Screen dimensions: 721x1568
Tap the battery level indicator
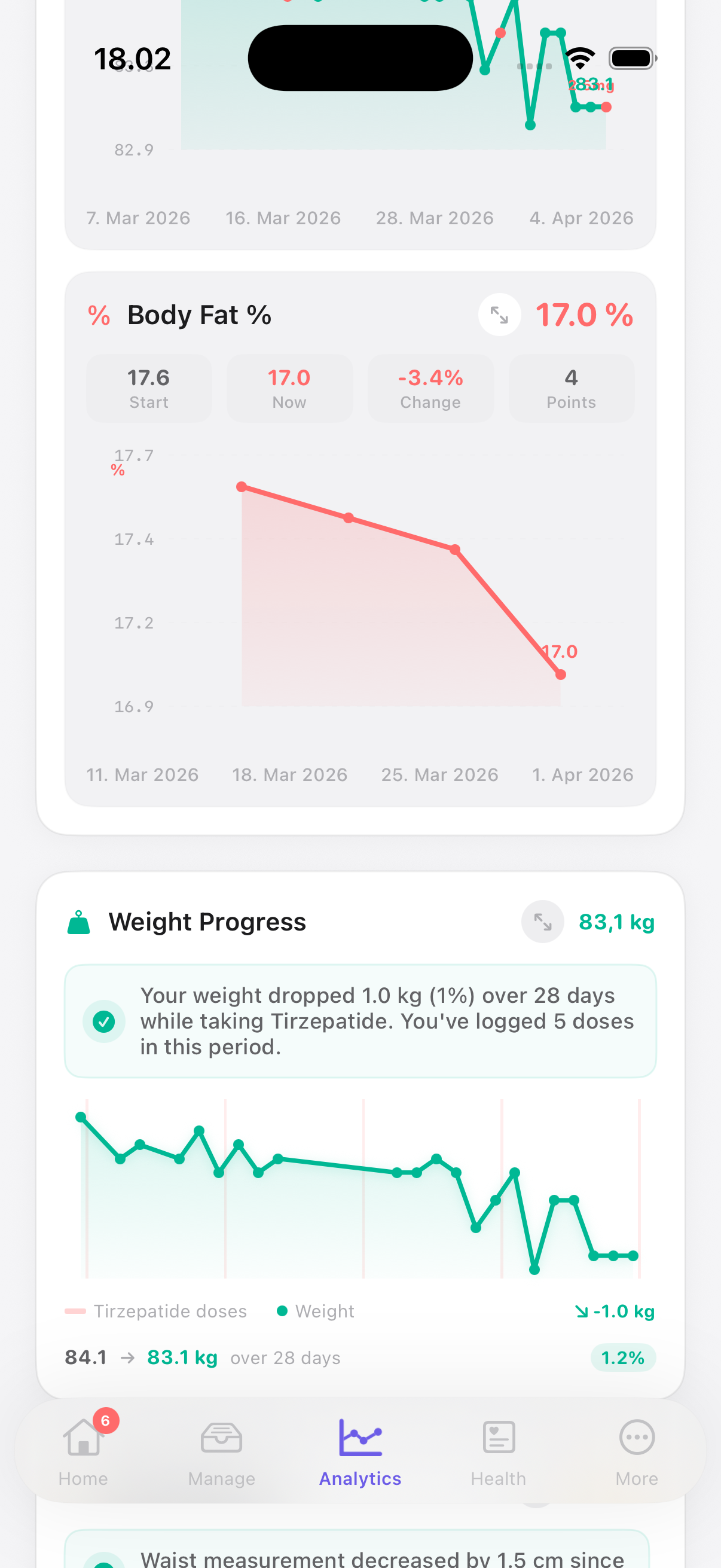[x=631, y=58]
